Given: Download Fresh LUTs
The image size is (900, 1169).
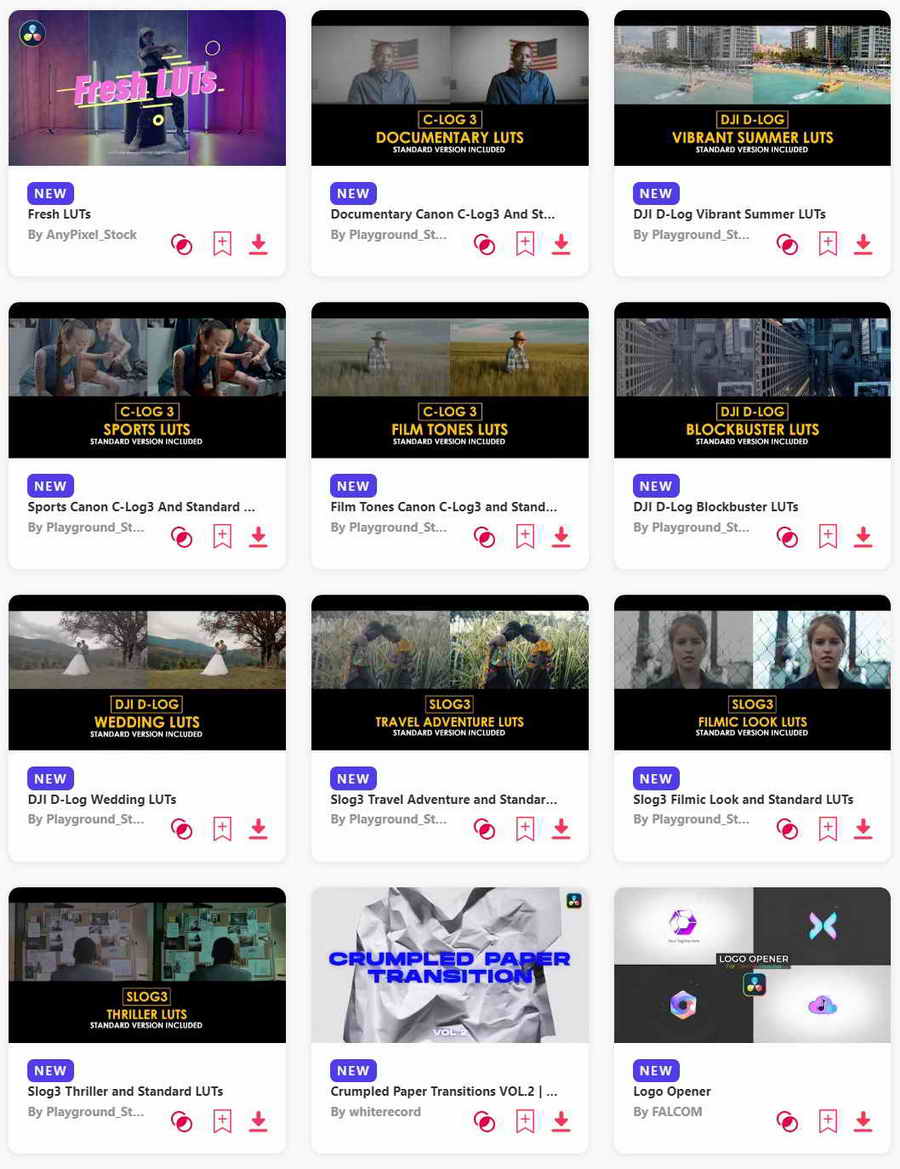Looking at the screenshot, I should click(258, 244).
